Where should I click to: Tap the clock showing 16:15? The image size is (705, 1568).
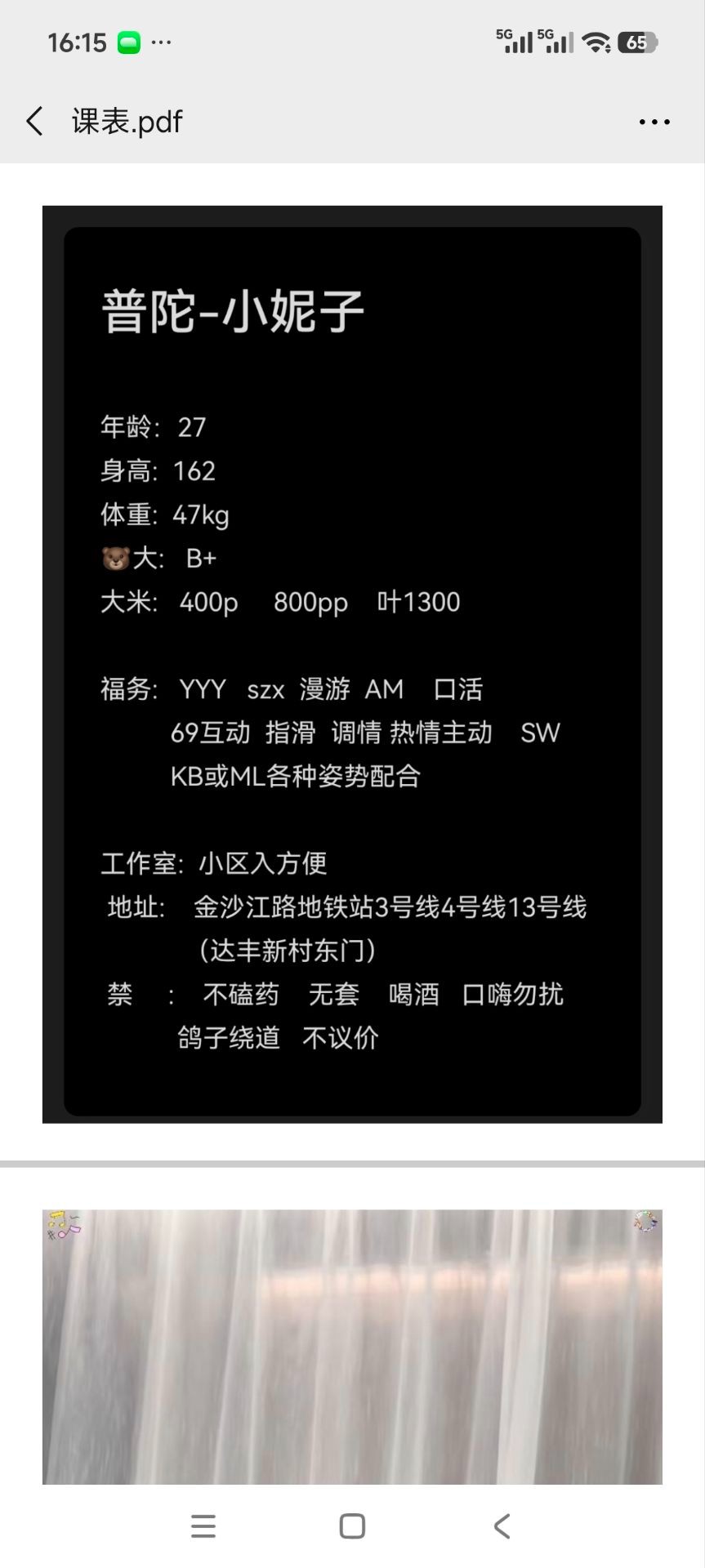click(x=78, y=42)
